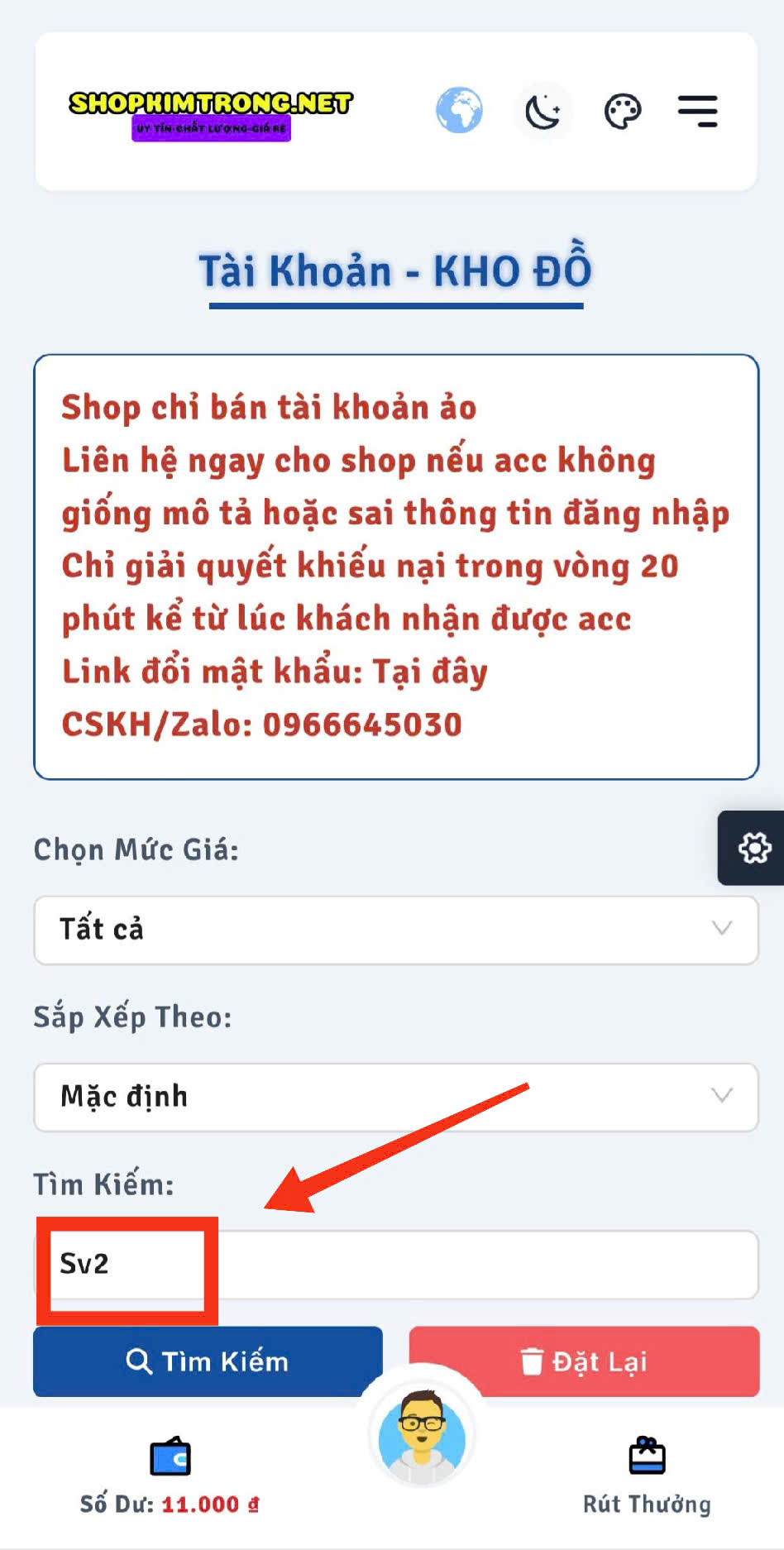Tap the SHOPKIMTRONG.NET home logo
Screen dimensions: 784x1550
pyautogui.click(x=210, y=112)
